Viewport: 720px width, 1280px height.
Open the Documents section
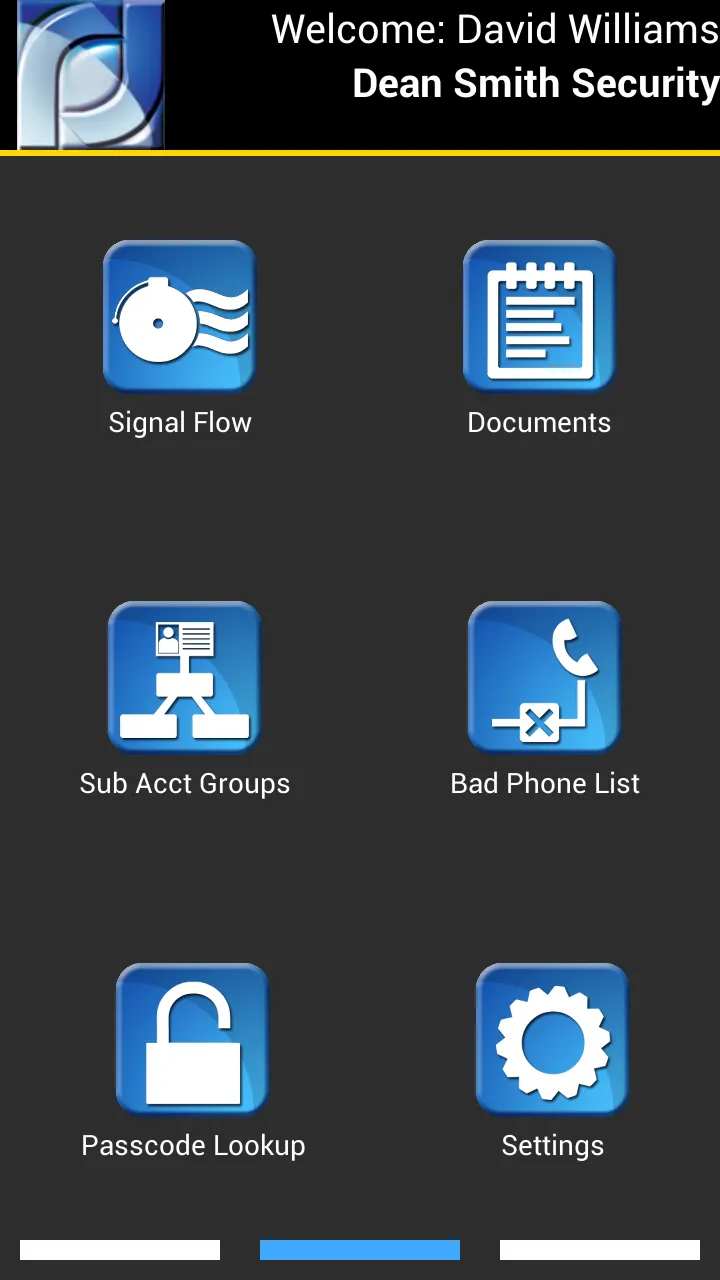pos(539,317)
